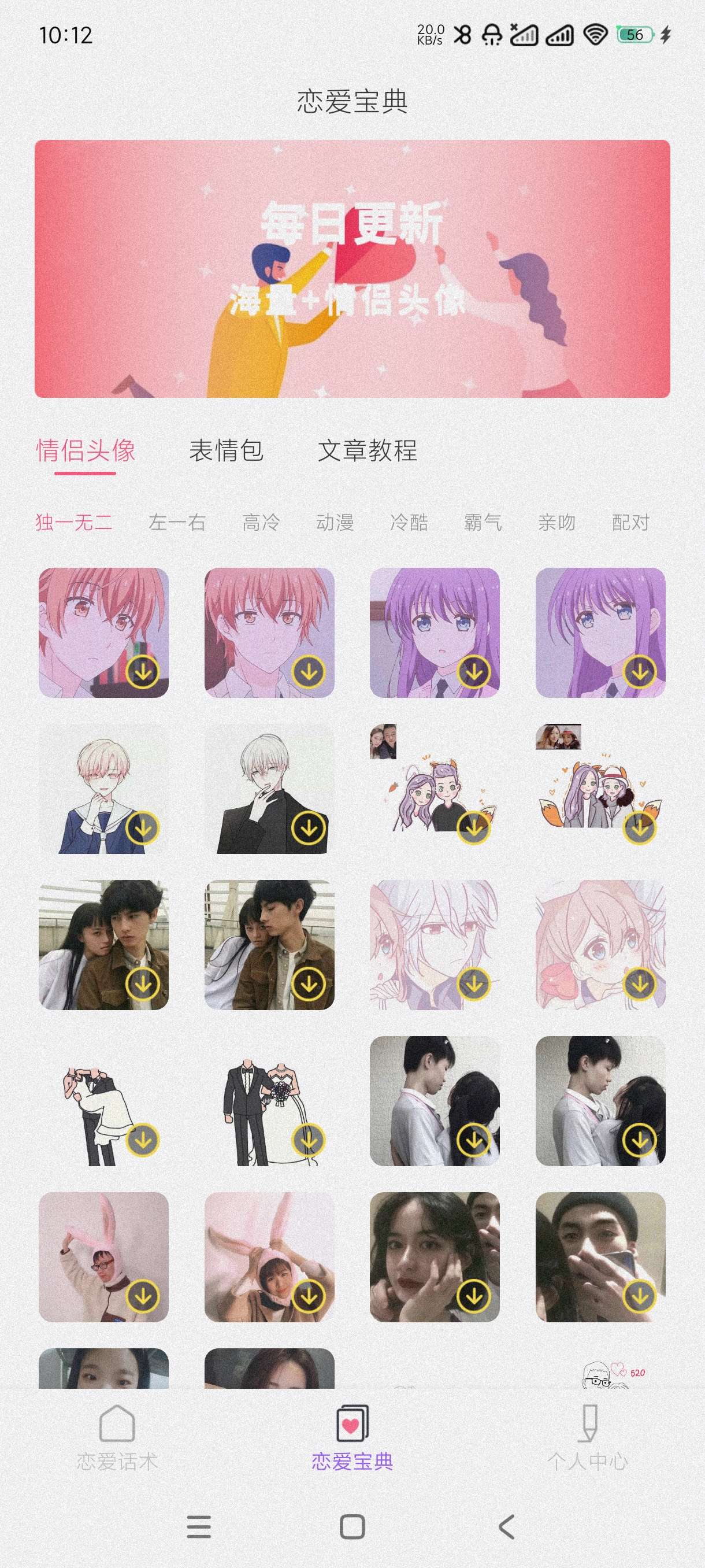Open the 配对 category
This screenshot has height=1568, width=705.
[x=630, y=522]
